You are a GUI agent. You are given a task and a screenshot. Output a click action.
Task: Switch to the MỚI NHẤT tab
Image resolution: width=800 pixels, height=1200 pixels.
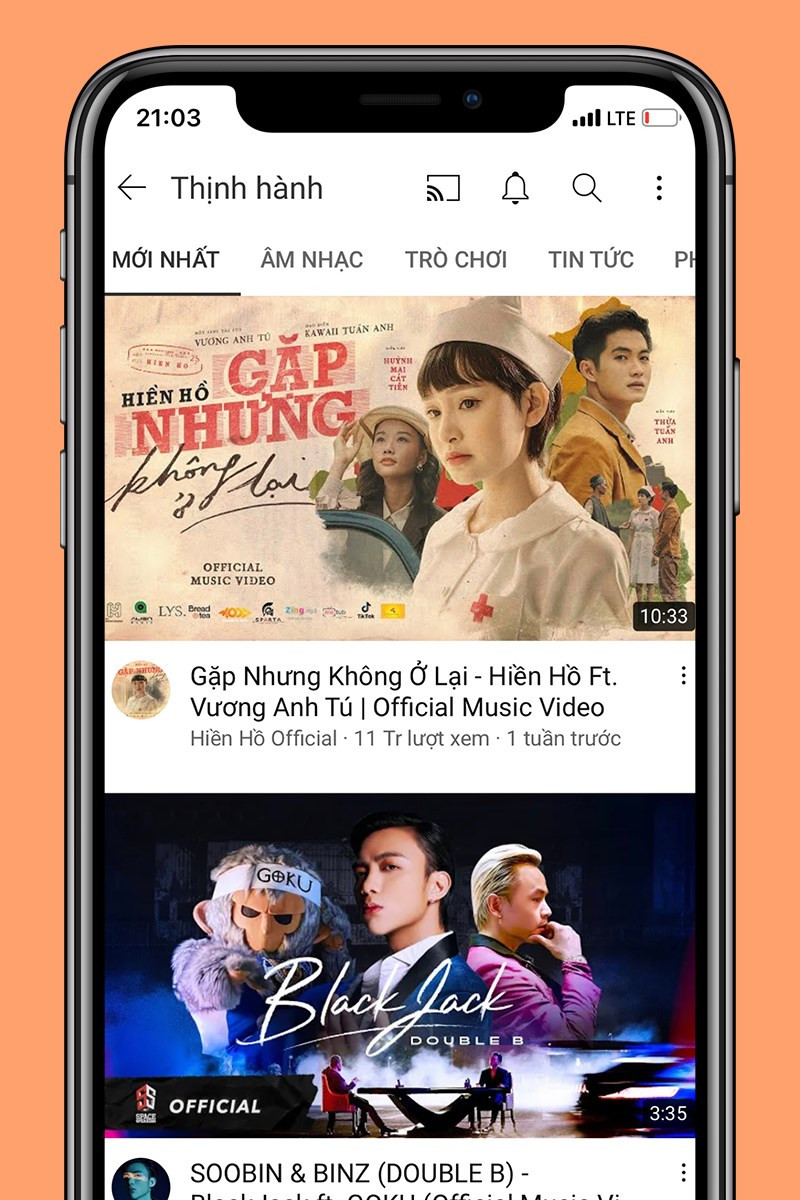pos(166,260)
